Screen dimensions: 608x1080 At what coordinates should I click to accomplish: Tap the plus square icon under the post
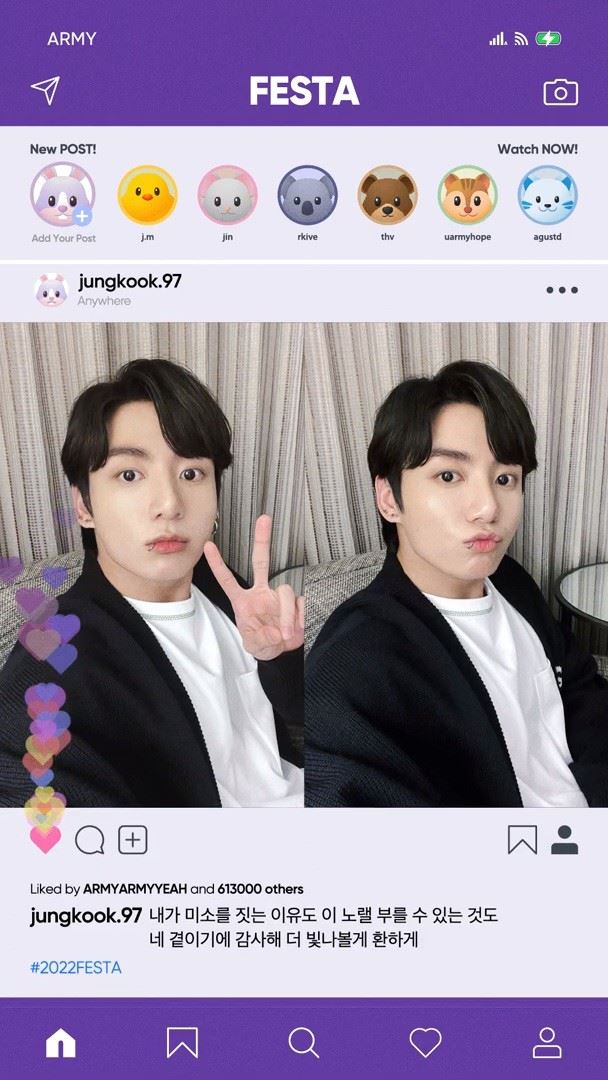(133, 839)
